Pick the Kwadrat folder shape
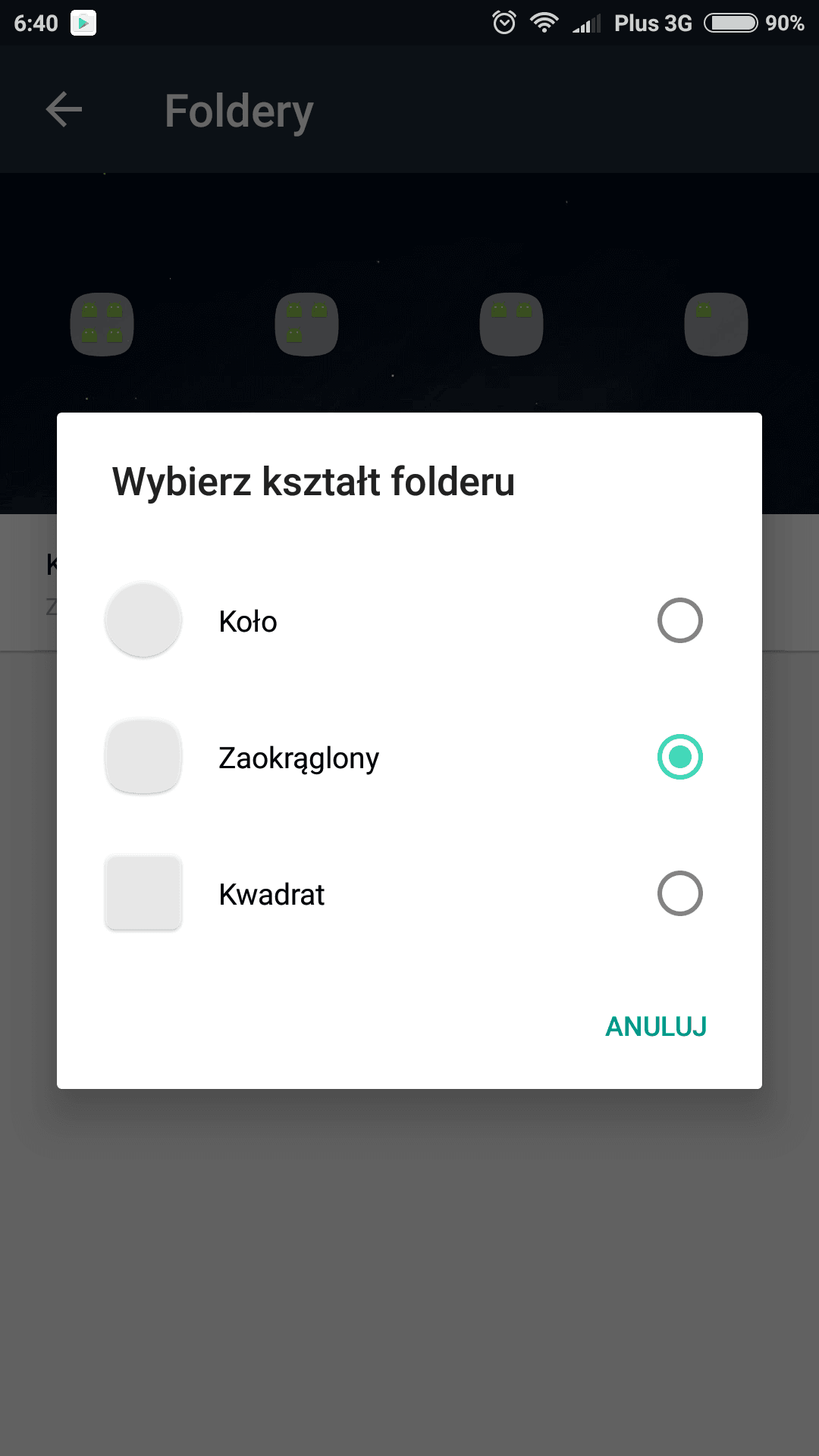The width and height of the screenshot is (819, 1456). pyautogui.click(x=409, y=893)
